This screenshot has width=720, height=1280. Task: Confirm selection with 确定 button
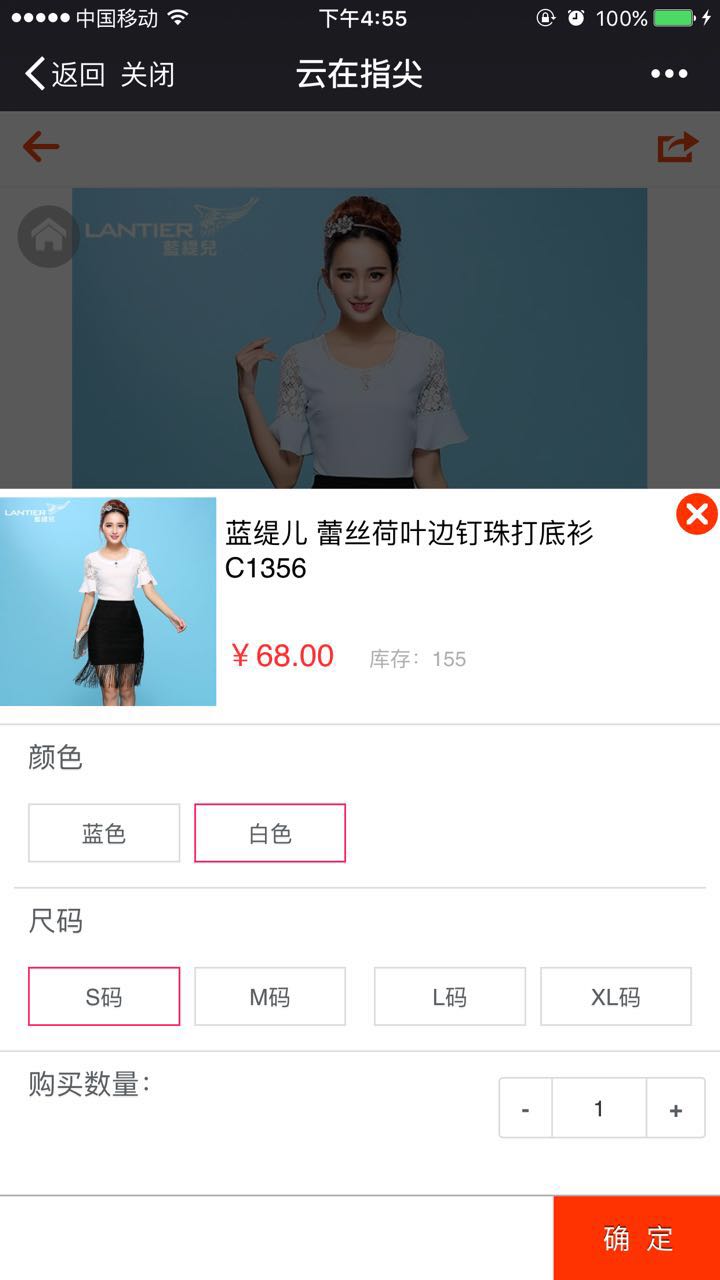click(x=637, y=1238)
